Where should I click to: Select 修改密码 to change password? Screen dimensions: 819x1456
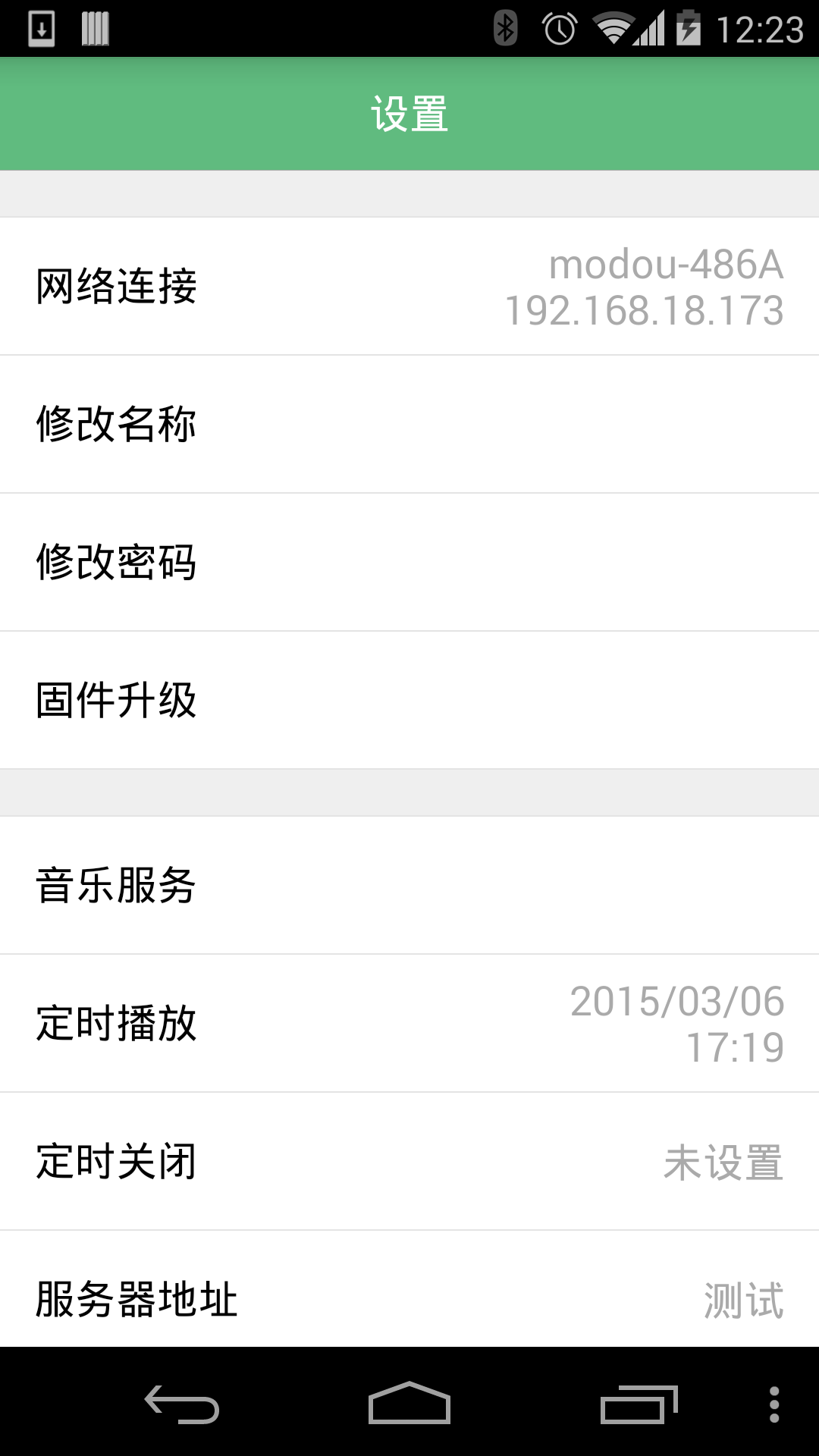pyautogui.click(x=409, y=562)
